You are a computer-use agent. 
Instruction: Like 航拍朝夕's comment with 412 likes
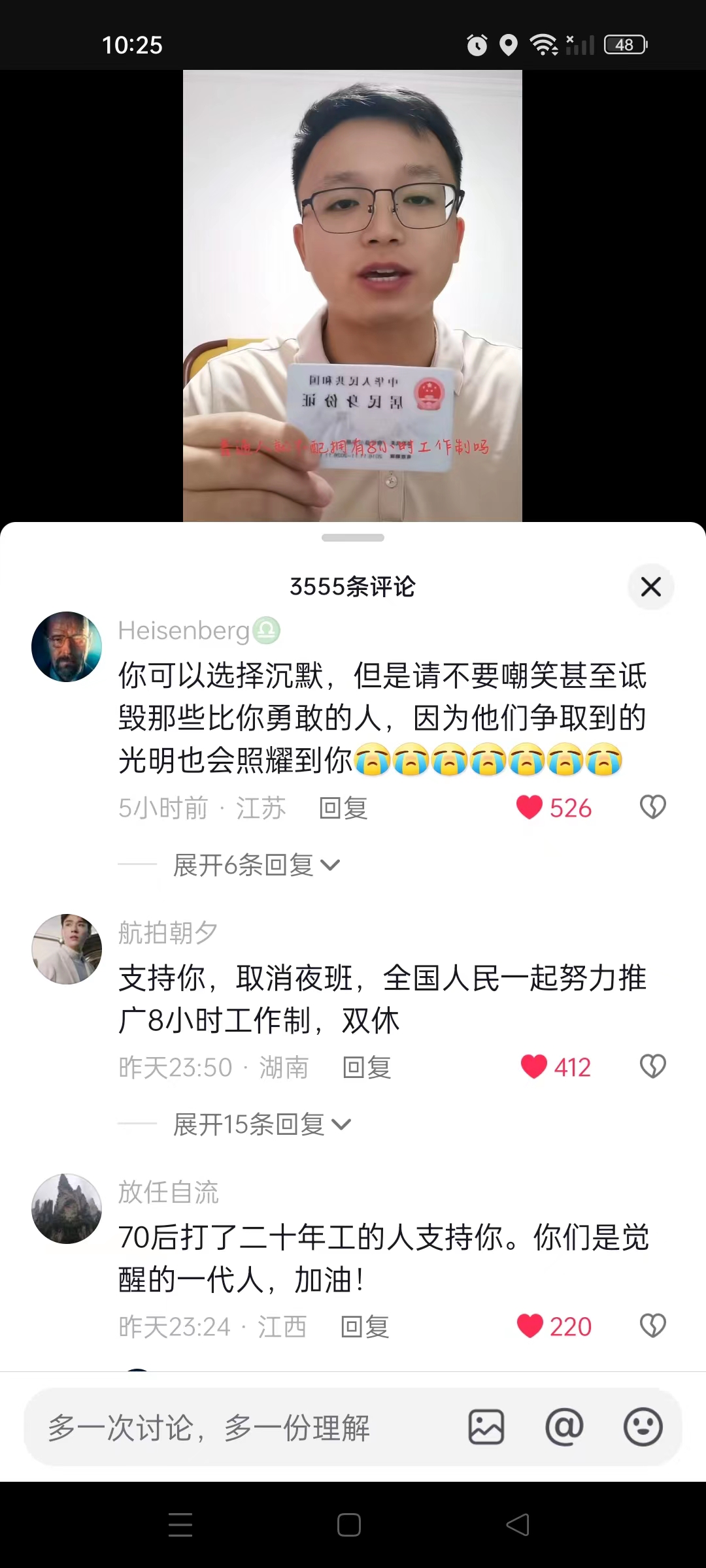[x=533, y=1067]
